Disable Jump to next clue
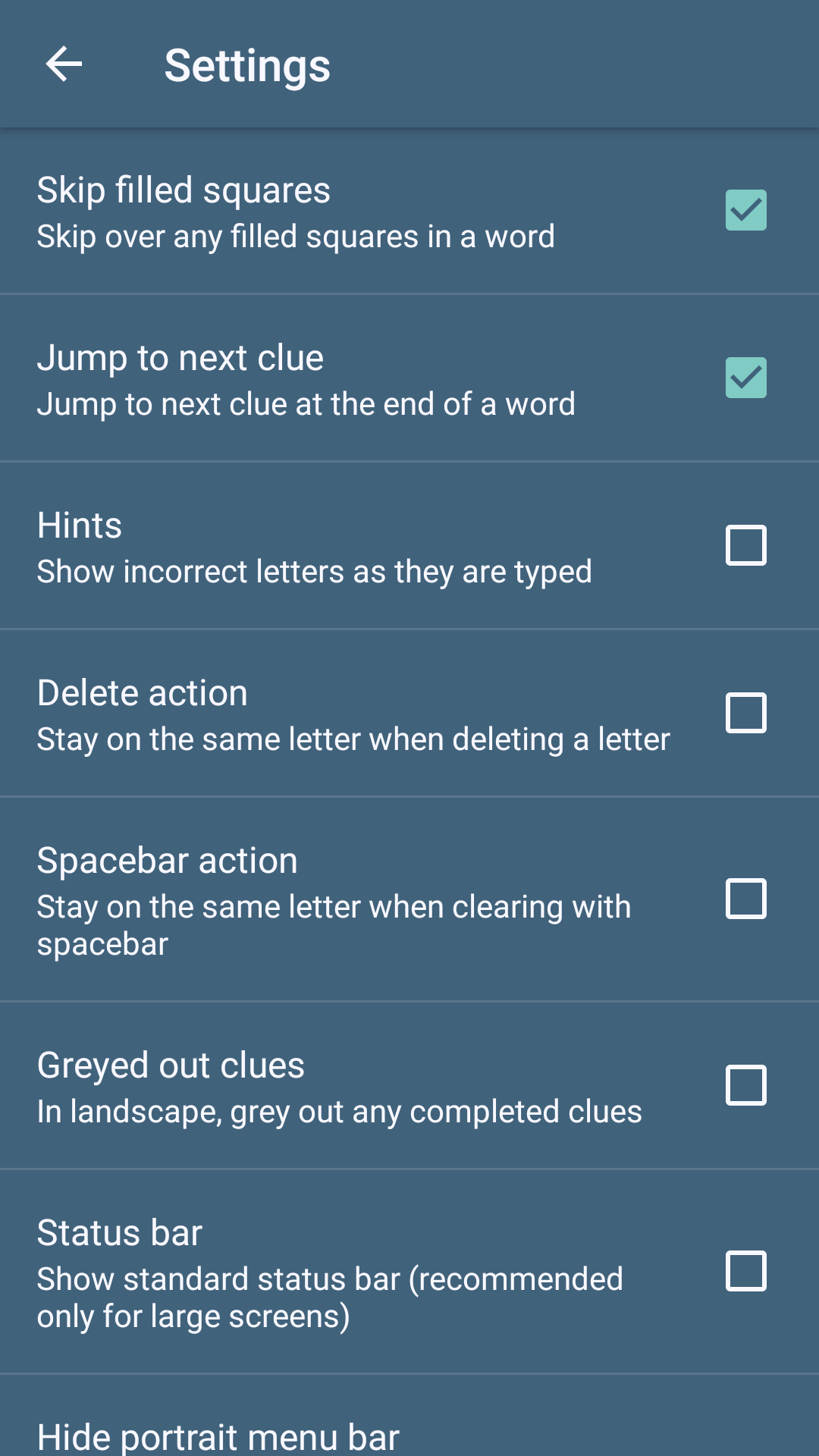Viewport: 819px width, 1456px height. pyautogui.click(x=745, y=378)
